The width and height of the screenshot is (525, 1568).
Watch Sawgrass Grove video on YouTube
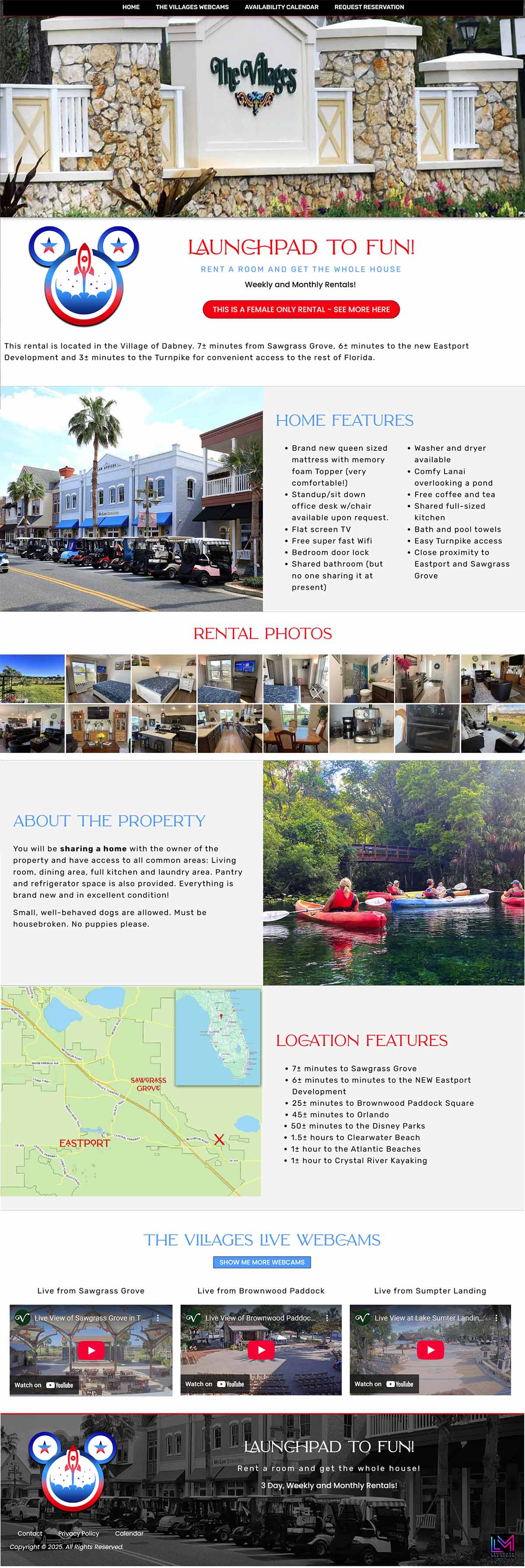coord(44,1385)
